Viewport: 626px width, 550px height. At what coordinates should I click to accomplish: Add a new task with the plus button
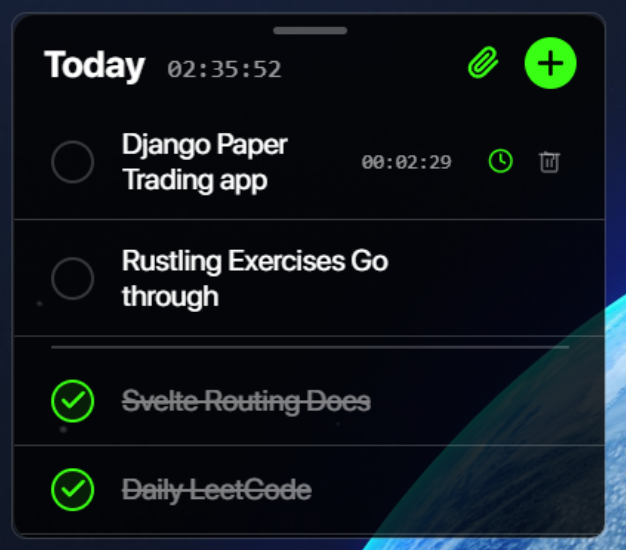(551, 63)
